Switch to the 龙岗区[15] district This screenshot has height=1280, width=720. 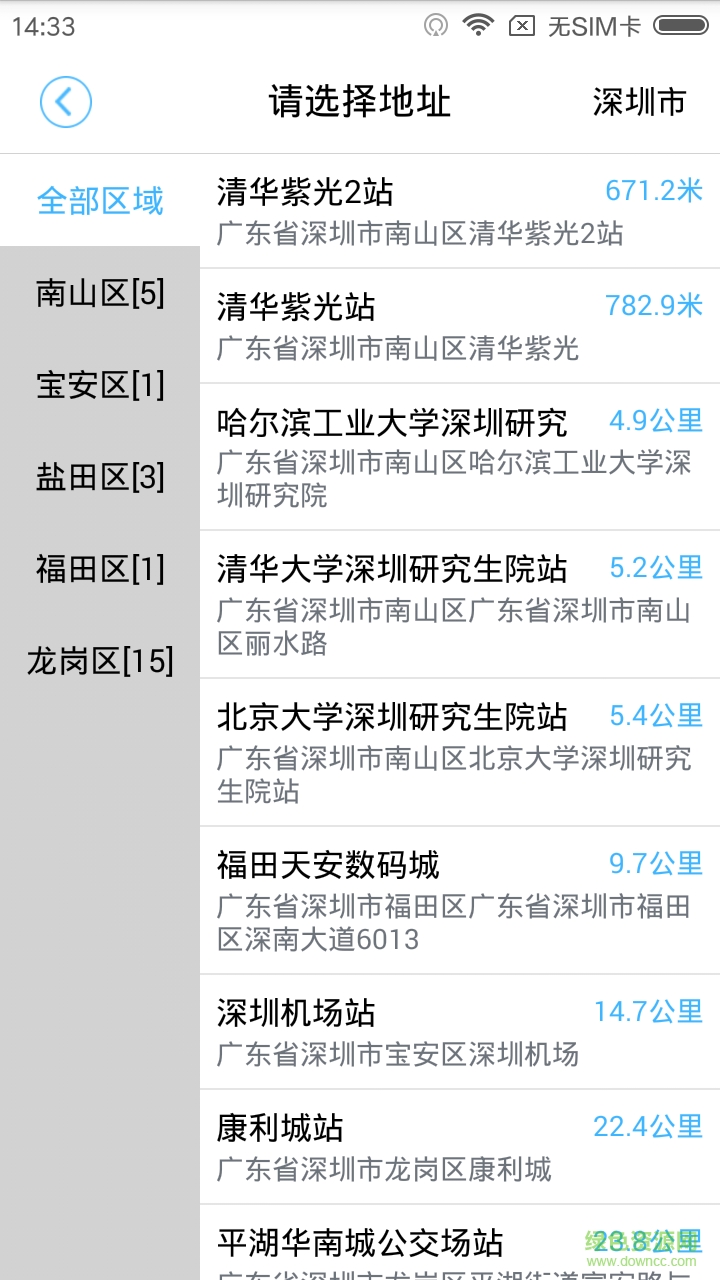pos(100,661)
